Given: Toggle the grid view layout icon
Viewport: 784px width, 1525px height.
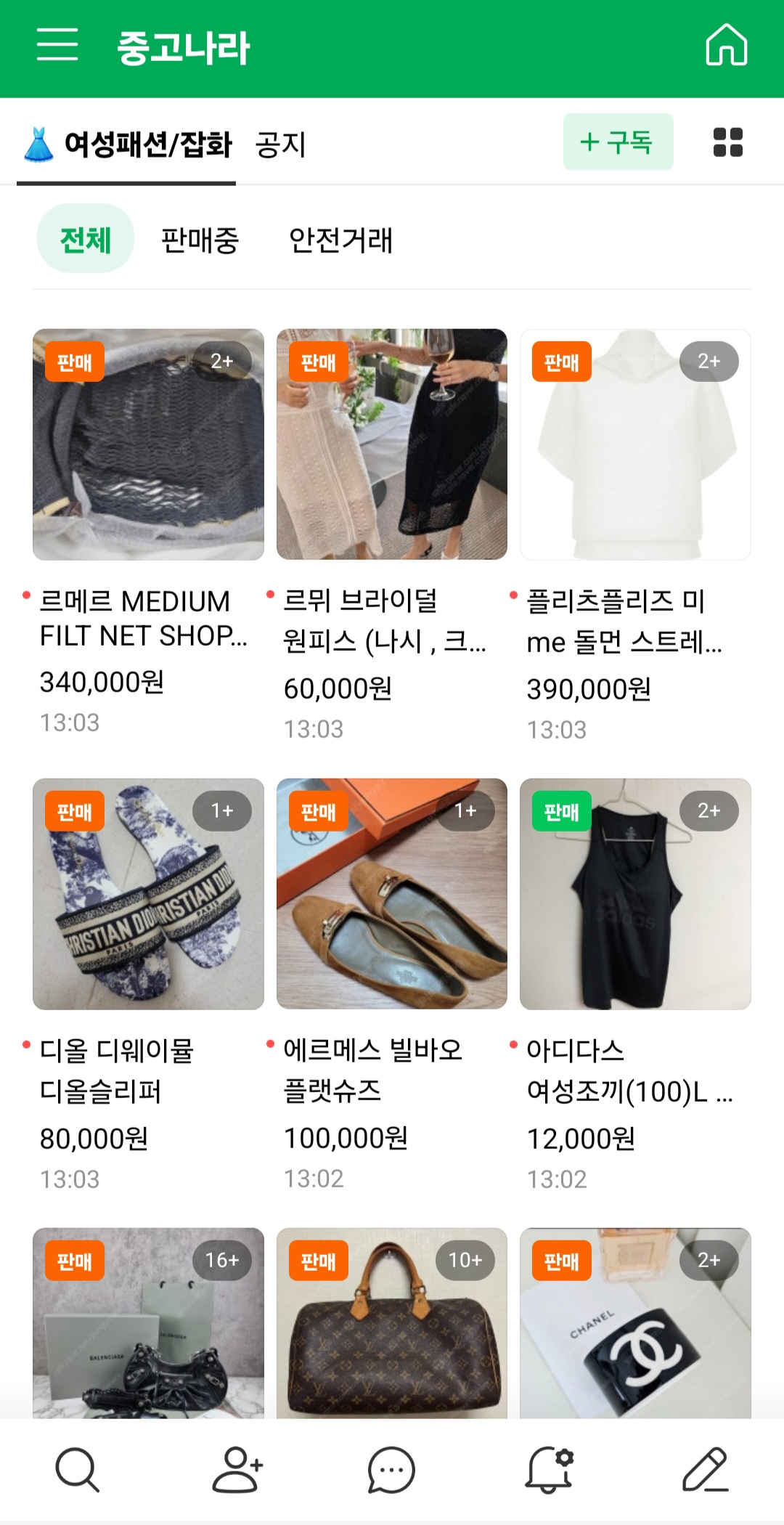Looking at the screenshot, I should tap(727, 142).
